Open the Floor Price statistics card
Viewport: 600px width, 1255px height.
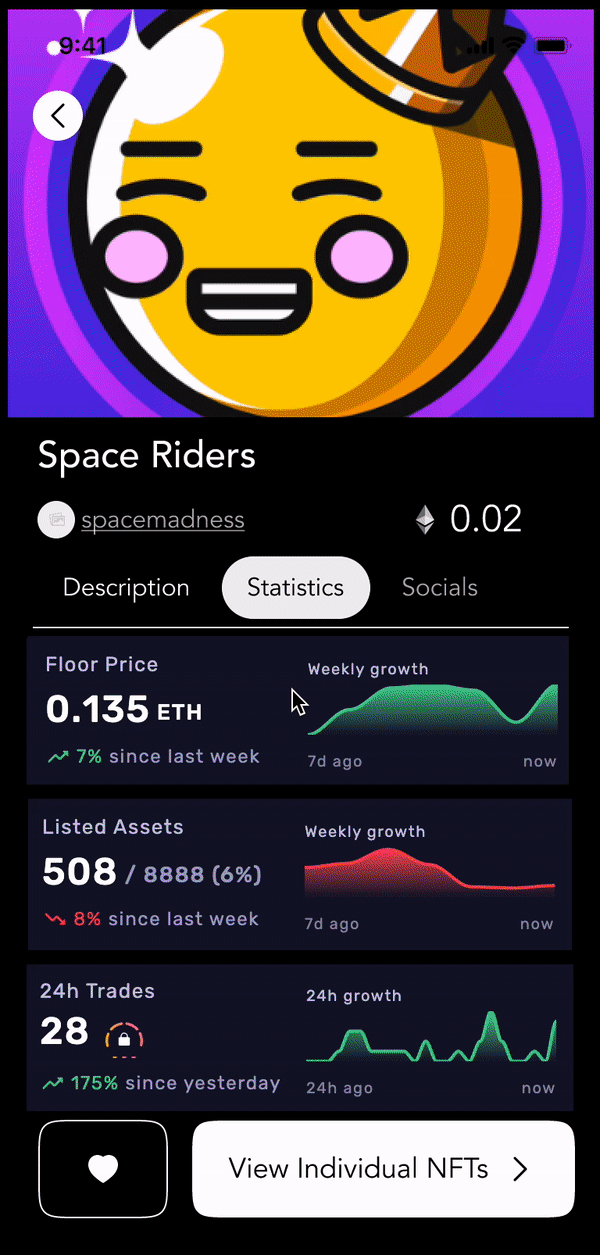click(299, 710)
